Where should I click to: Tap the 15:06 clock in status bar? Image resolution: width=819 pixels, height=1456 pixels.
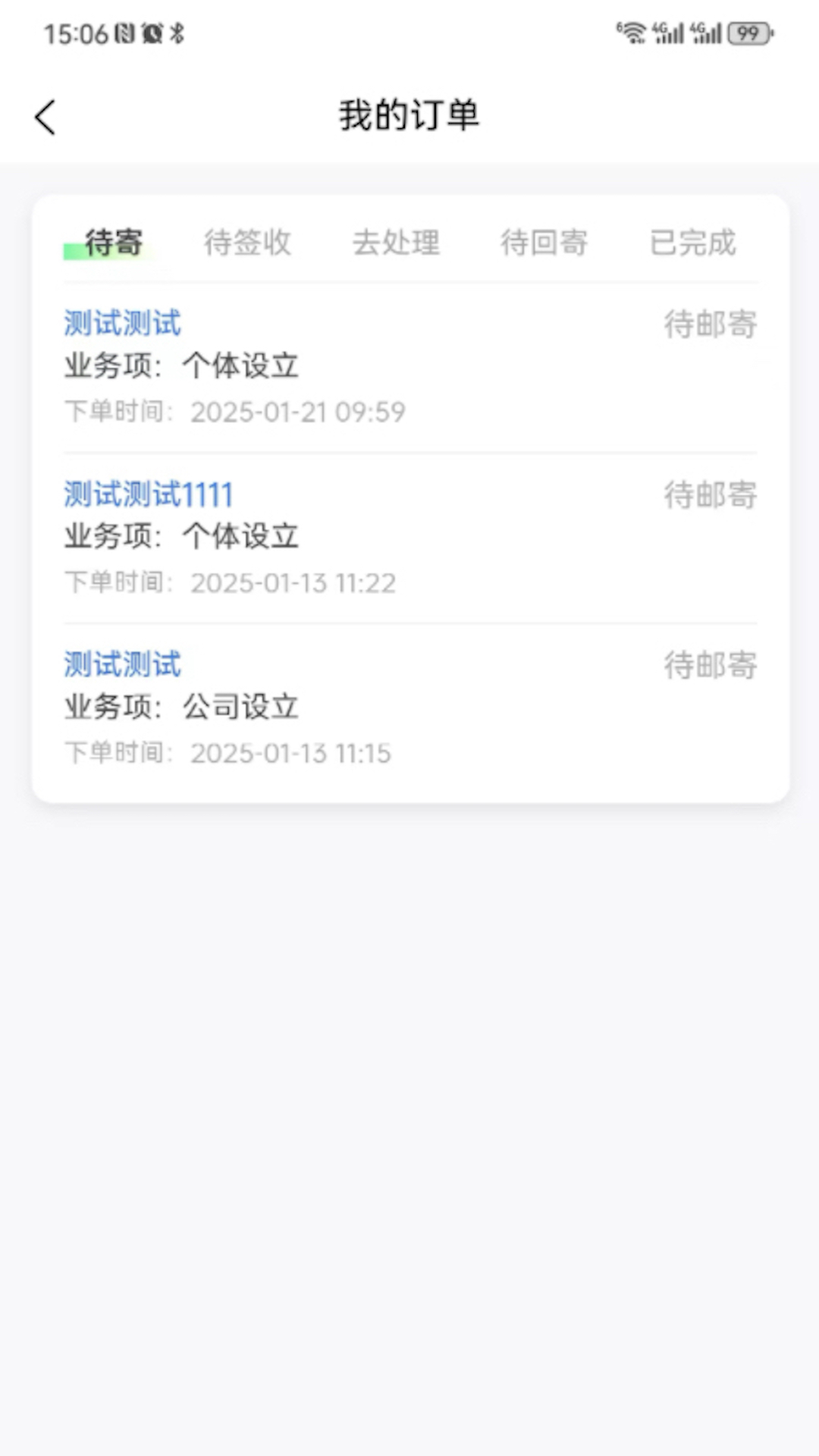[77, 33]
